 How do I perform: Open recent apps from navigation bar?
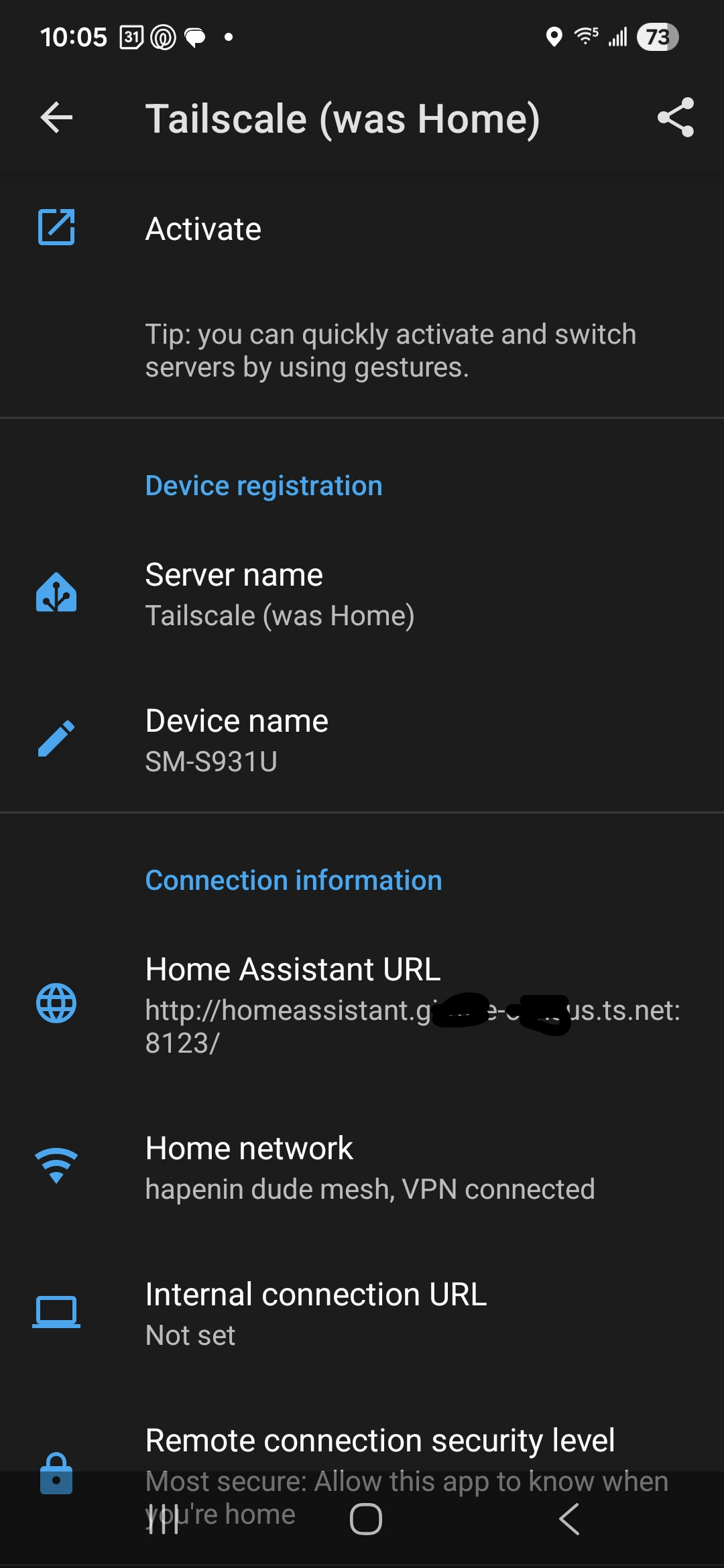click(163, 1519)
